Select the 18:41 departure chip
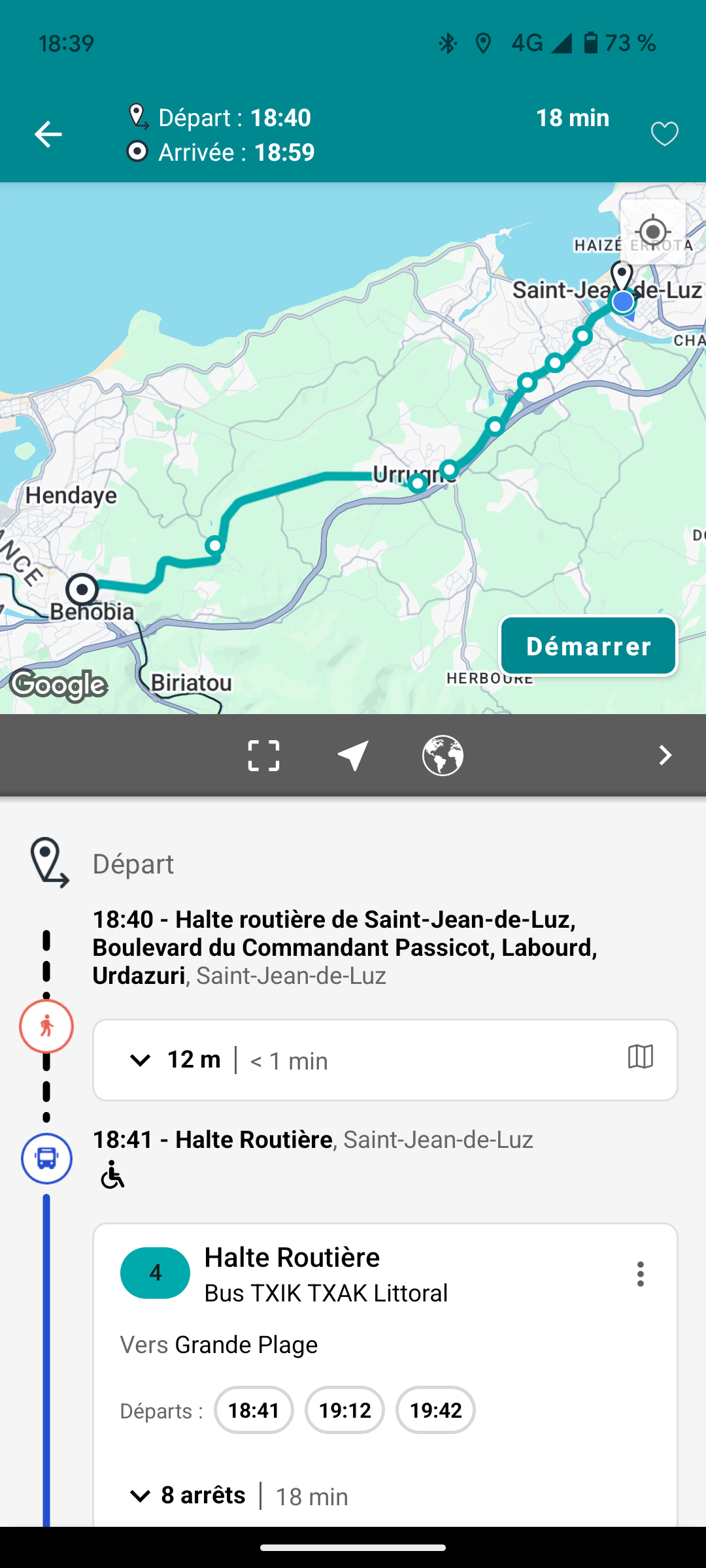 (254, 1410)
